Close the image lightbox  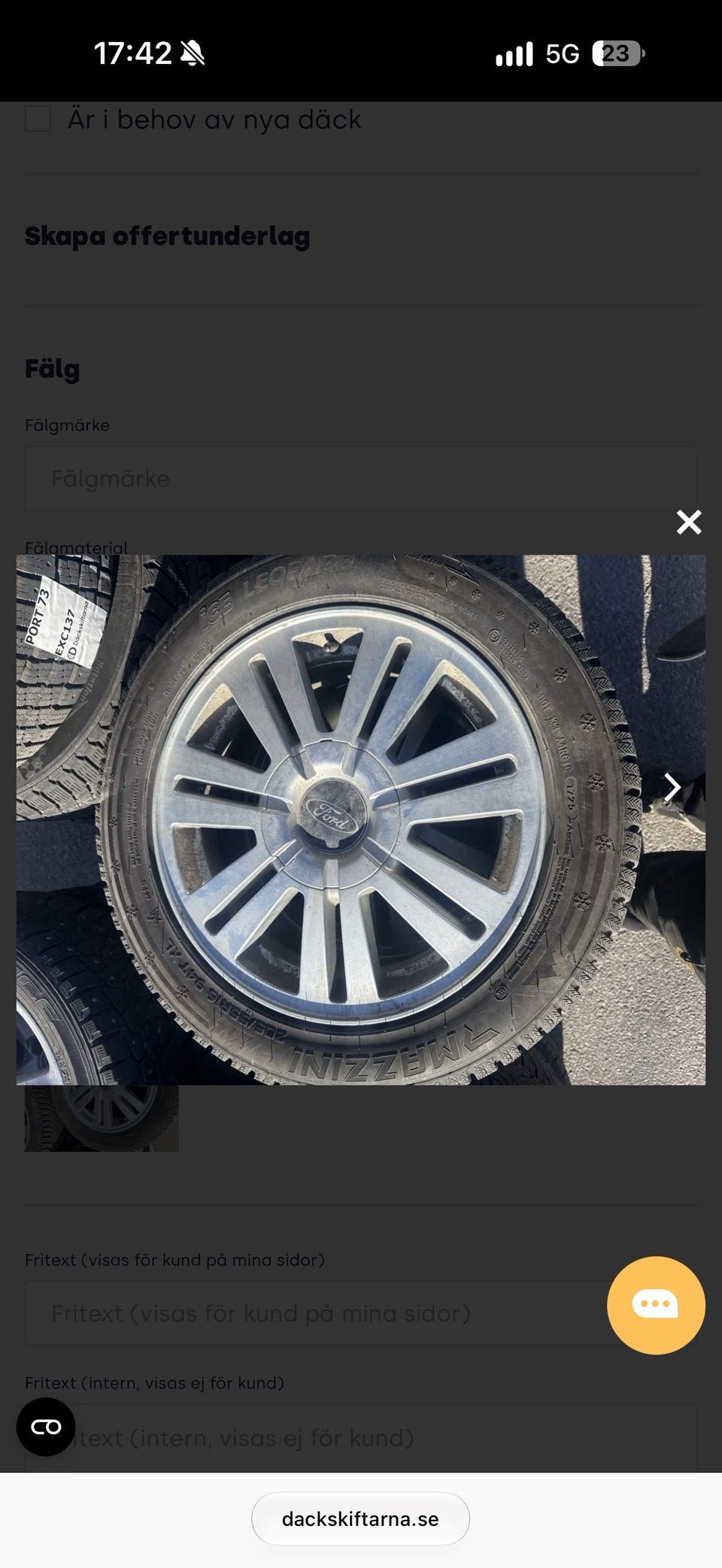click(x=688, y=522)
